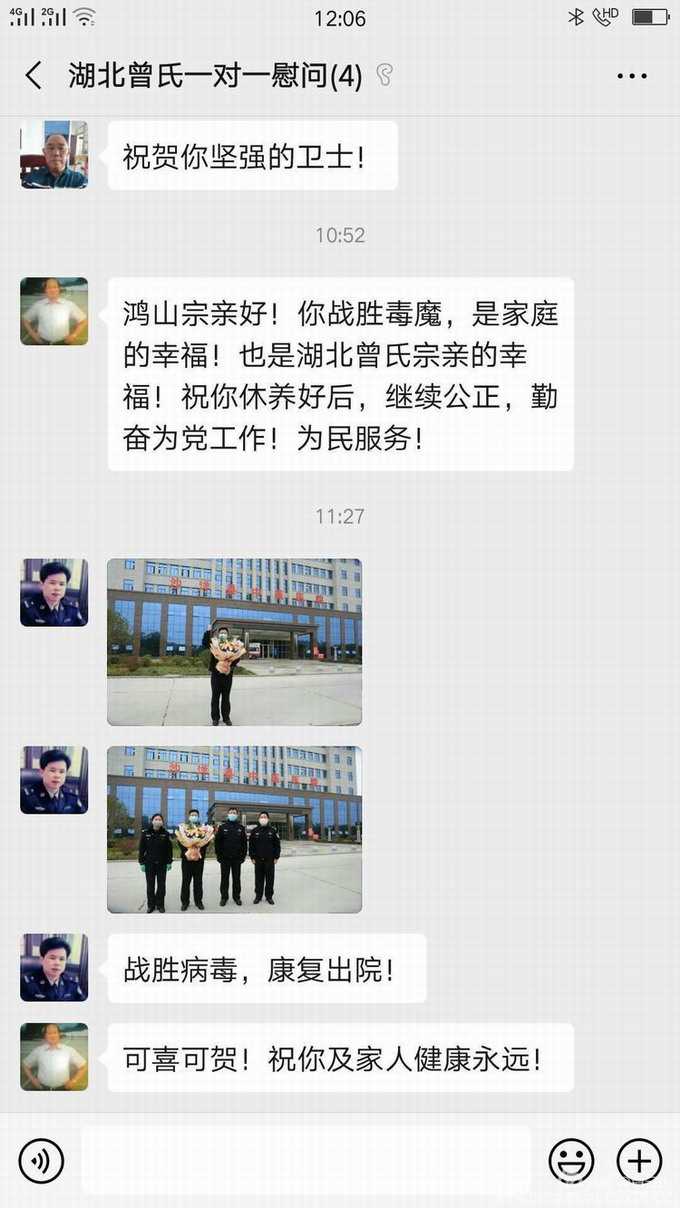Open avatar beside 可喜可贺 message
The height and width of the screenshot is (1208, 680).
[x=54, y=1056]
